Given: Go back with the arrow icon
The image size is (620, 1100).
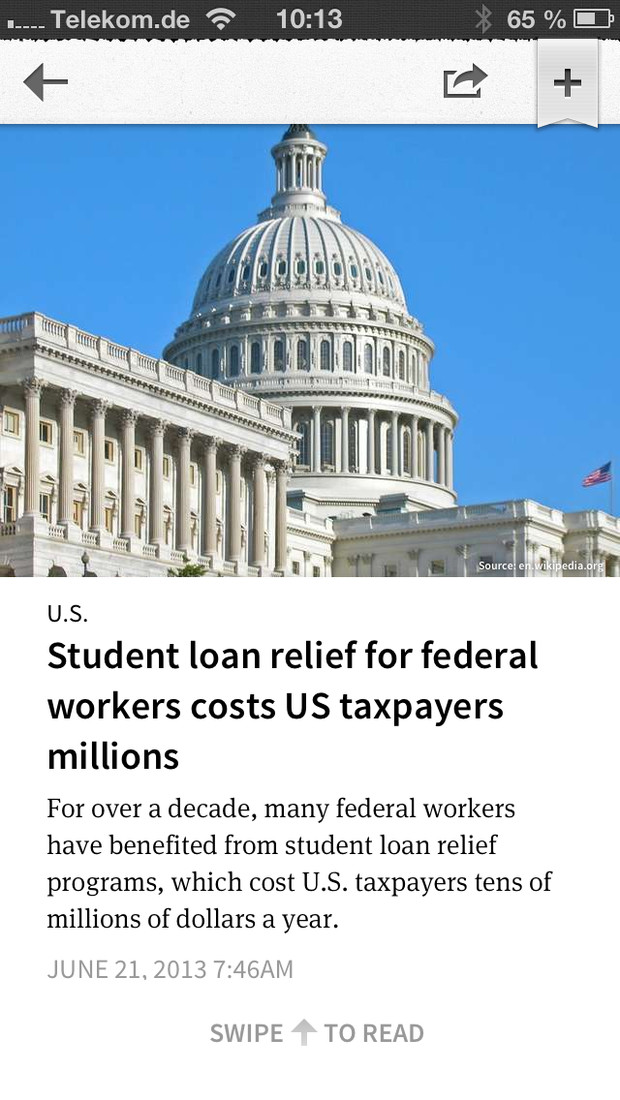Looking at the screenshot, I should 46,81.
